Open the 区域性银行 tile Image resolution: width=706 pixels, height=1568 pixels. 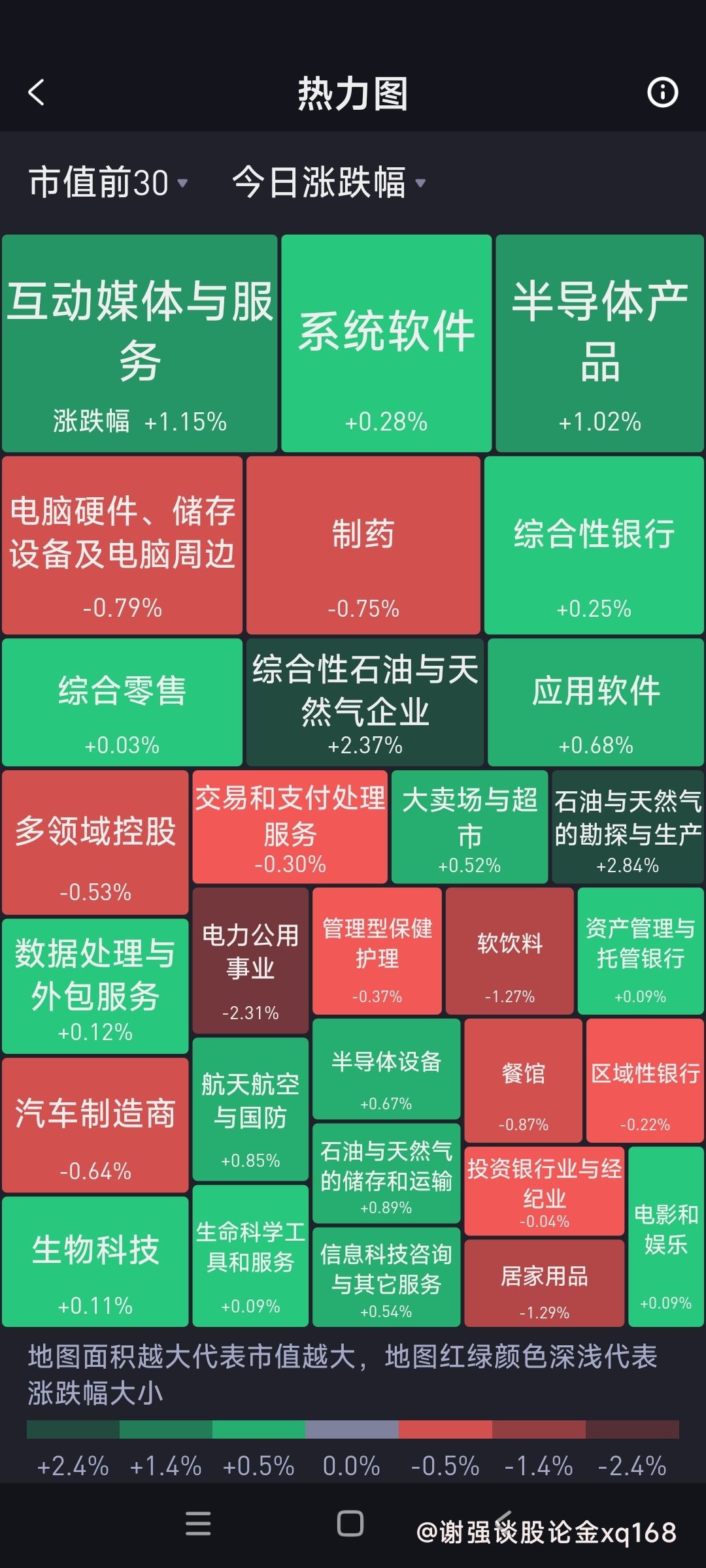click(645, 1081)
